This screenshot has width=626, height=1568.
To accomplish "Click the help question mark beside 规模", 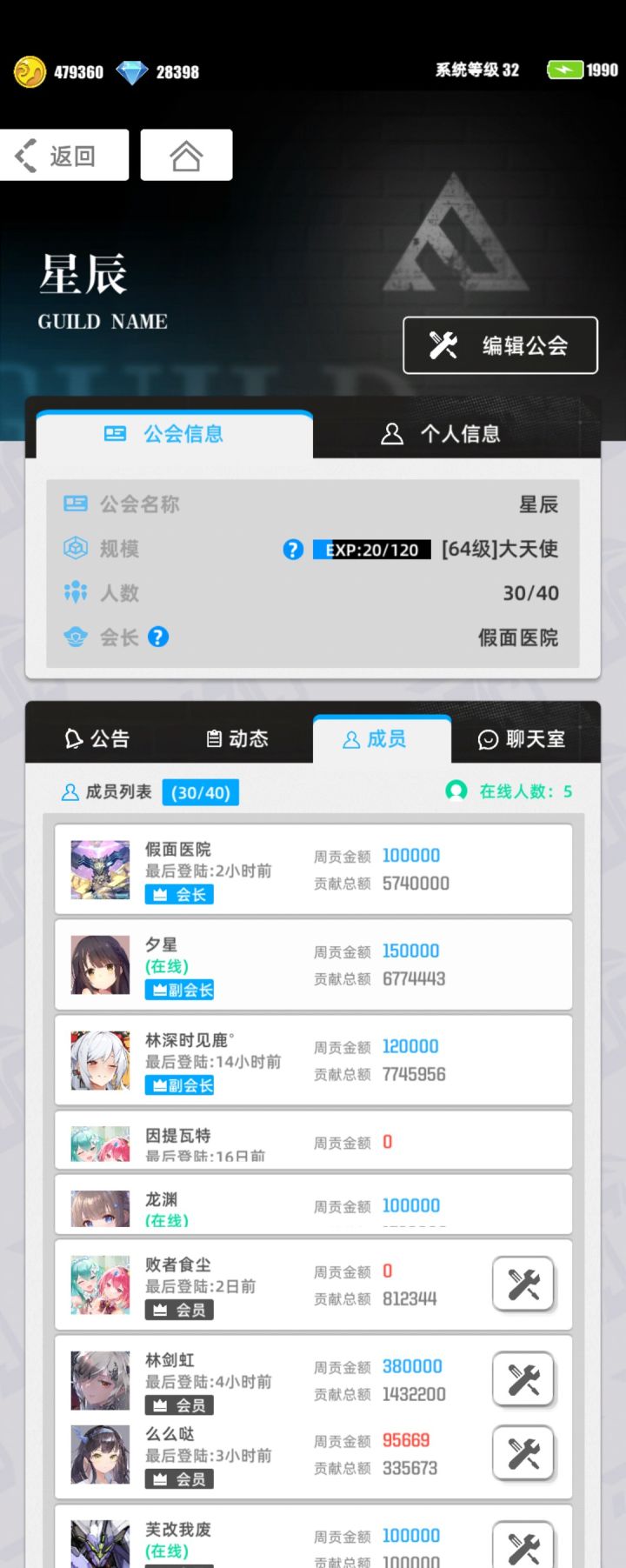I will click(293, 549).
